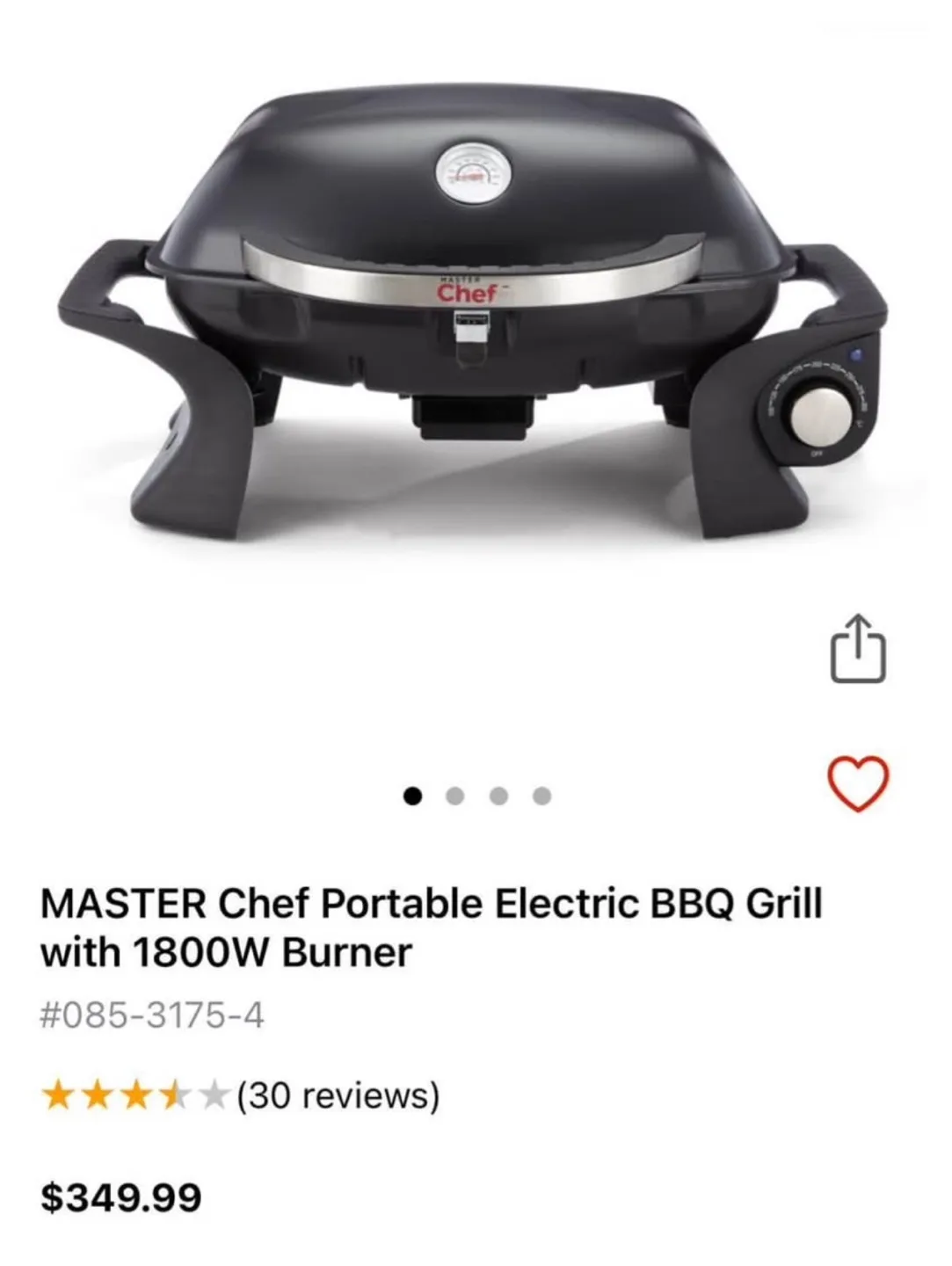Tap the grill product photo

click(475, 308)
